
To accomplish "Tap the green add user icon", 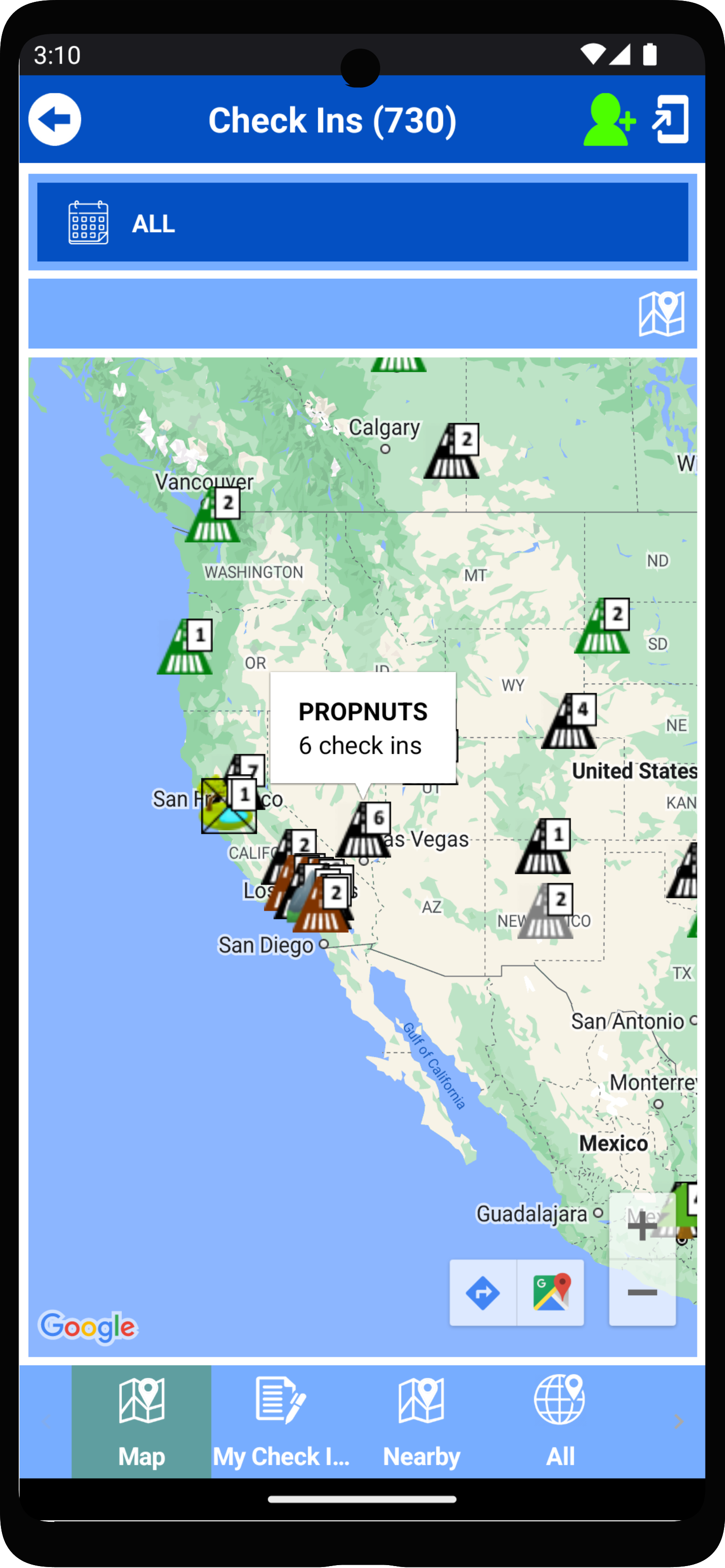I will [x=609, y=119].
